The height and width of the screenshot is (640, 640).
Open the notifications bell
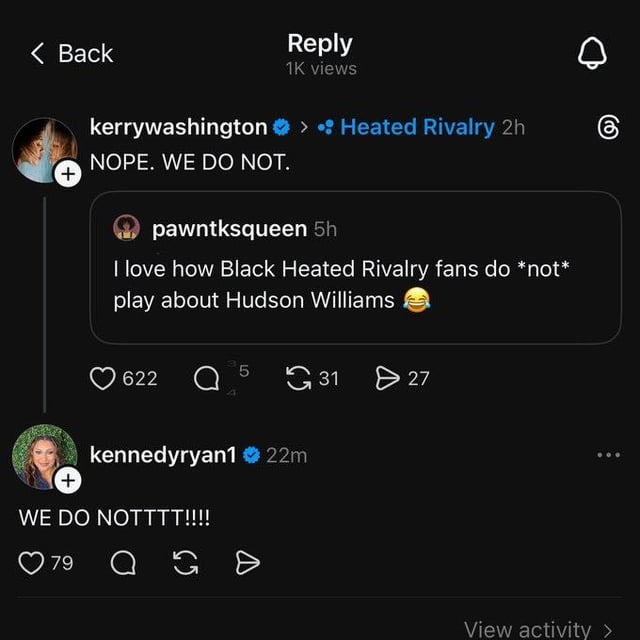[x=592, y=53]
